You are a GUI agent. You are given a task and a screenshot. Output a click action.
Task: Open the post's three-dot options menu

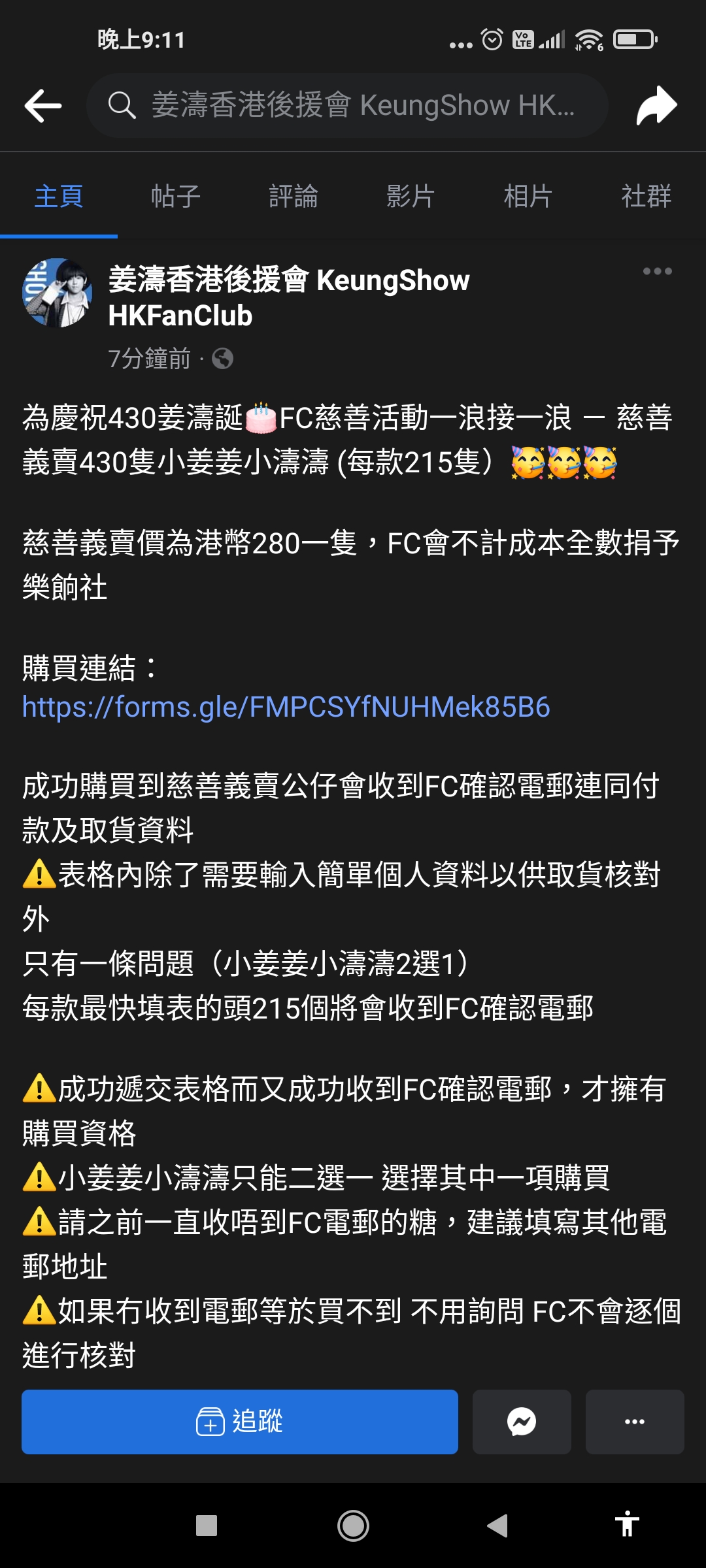(657, 271)
